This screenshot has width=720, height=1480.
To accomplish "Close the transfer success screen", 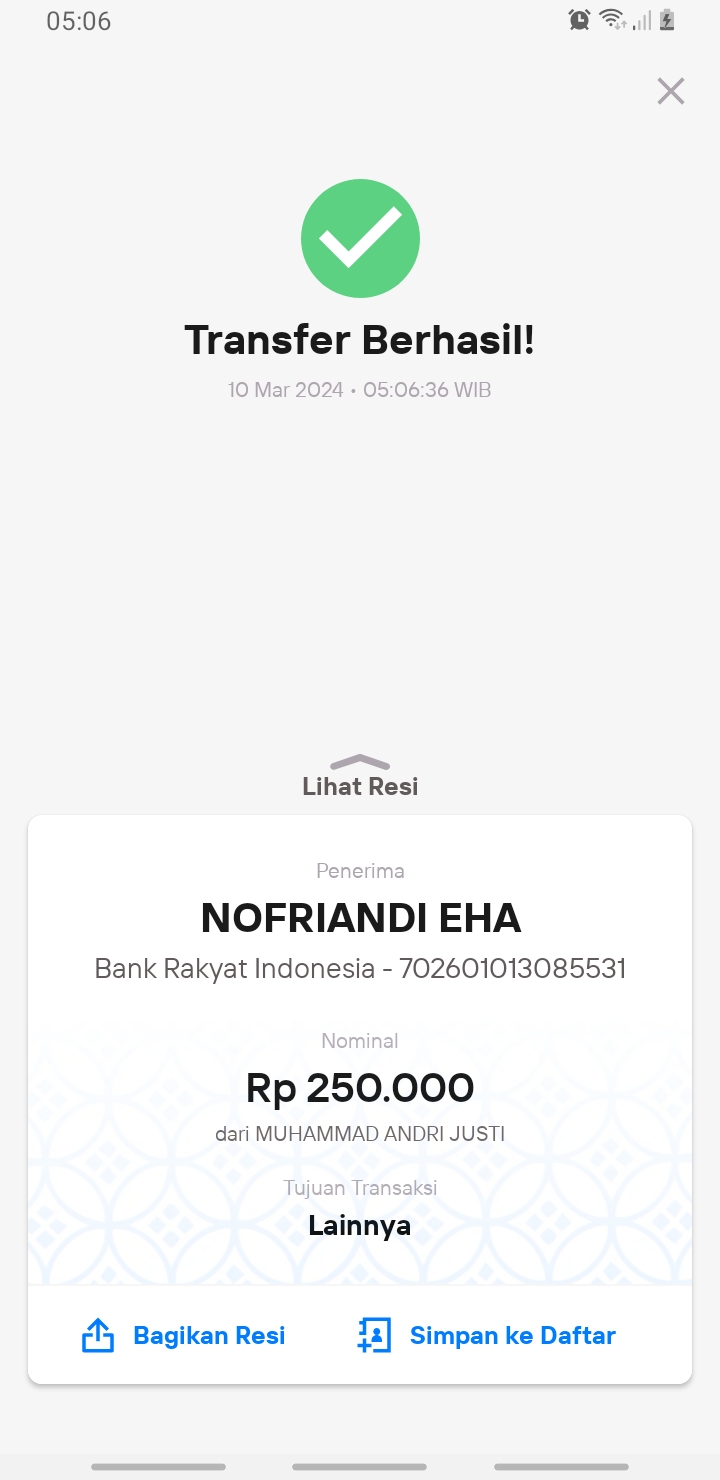I will coord(670,91).
